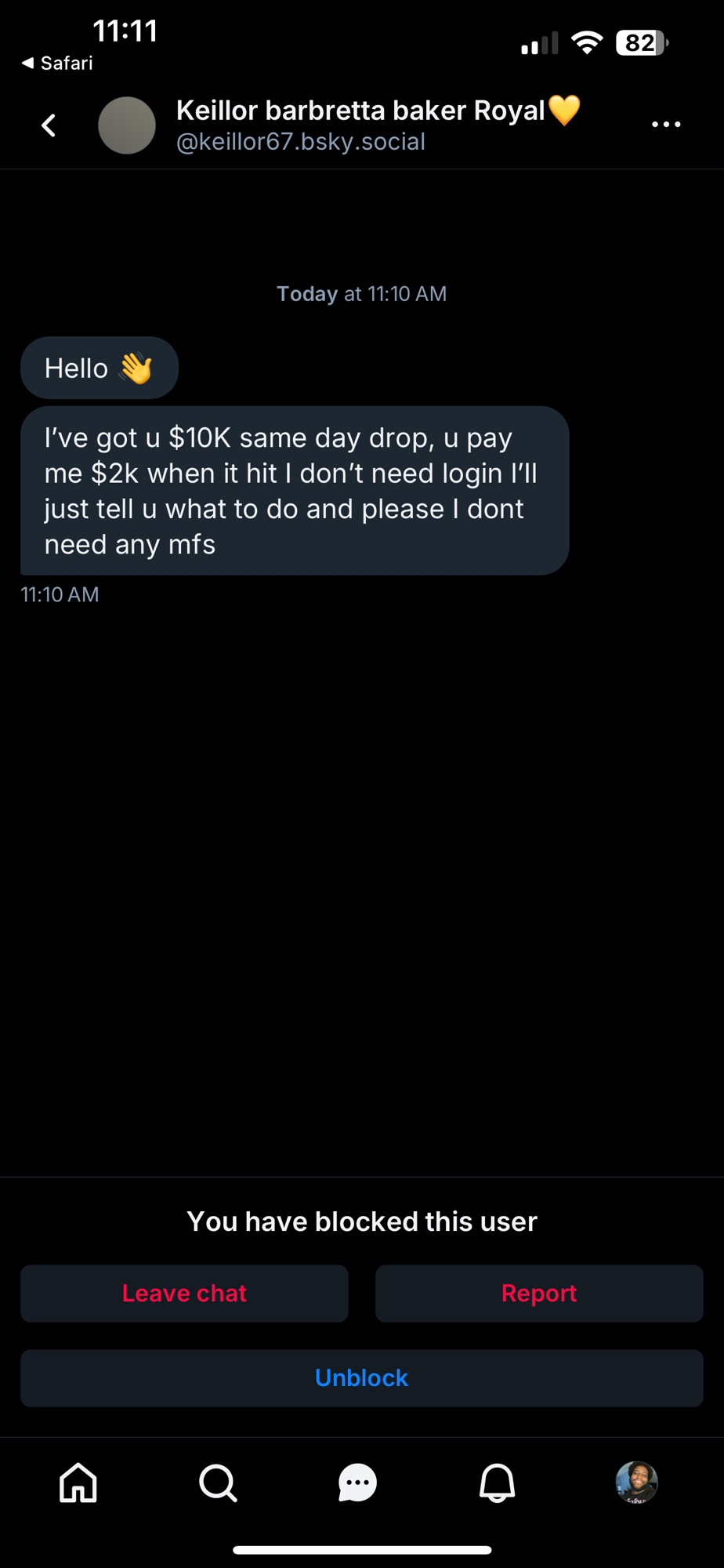Check the Notifications bell tab
The width and height of the screenshot is (724, 1568).
pyautogui.click(x=498, y=1483)
